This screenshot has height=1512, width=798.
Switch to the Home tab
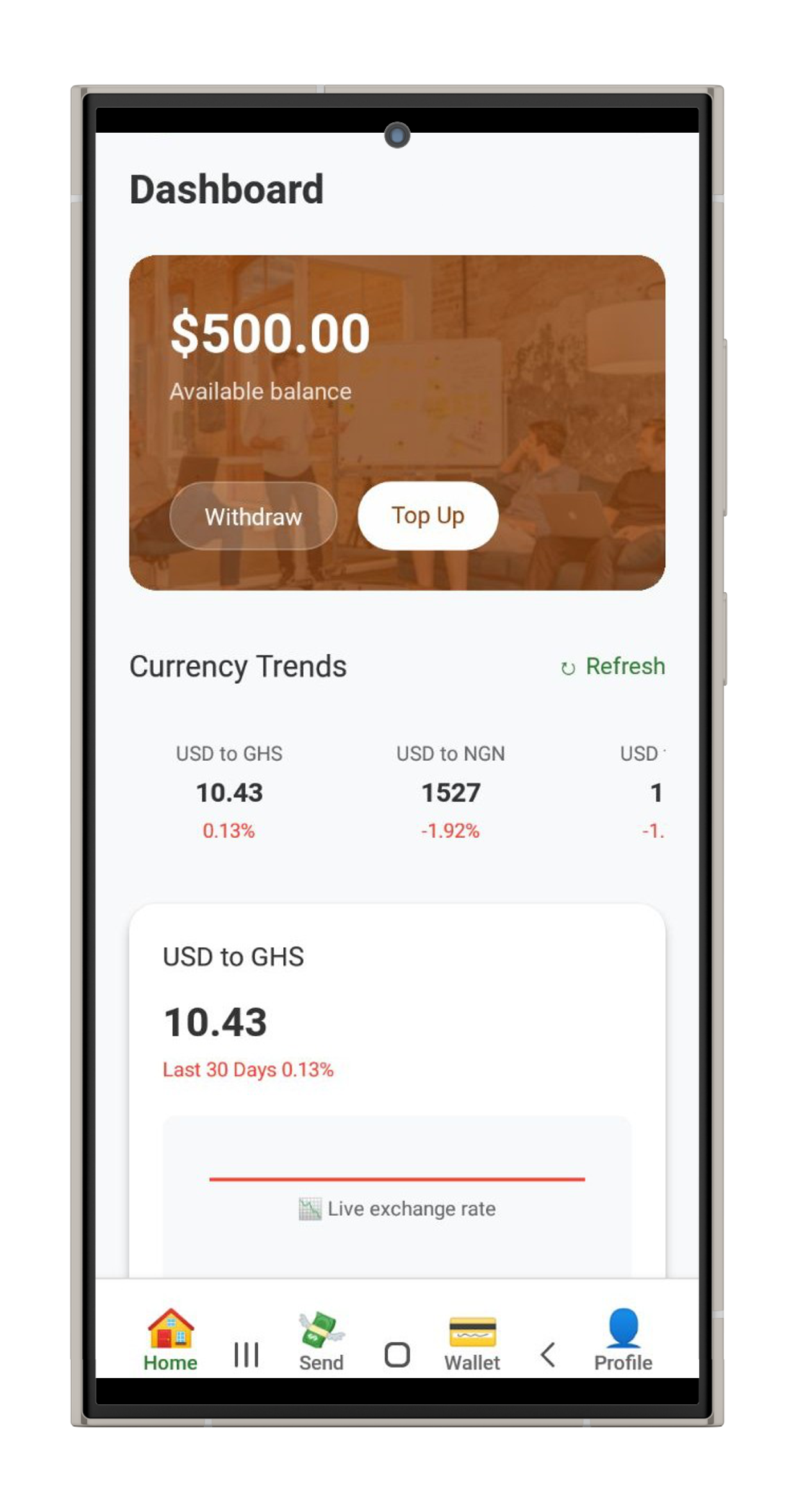170,1340
